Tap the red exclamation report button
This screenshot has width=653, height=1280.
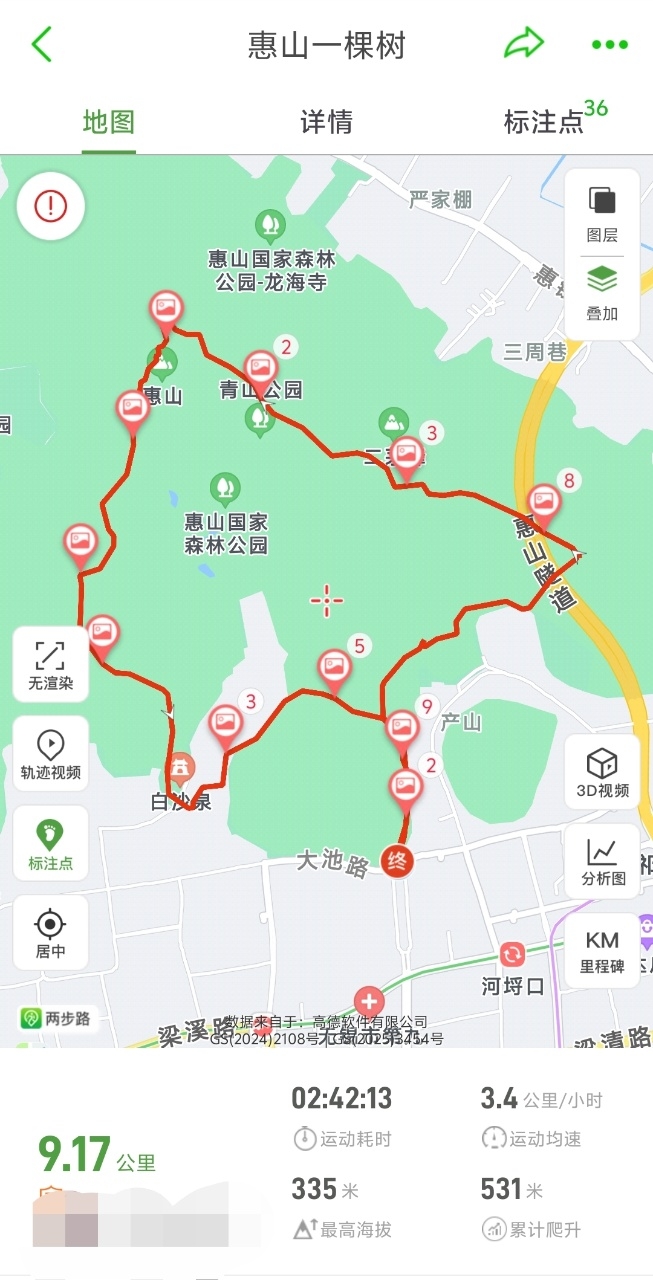click(x=50, y=206)
